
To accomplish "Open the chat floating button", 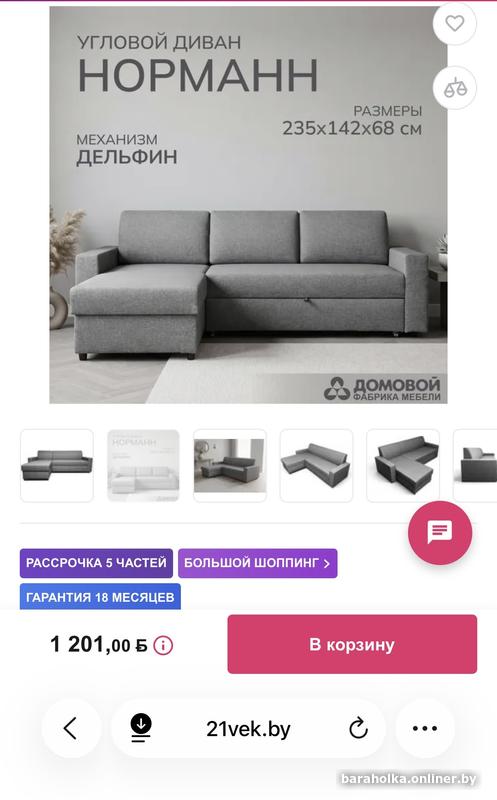I will (x=440, y=533).
